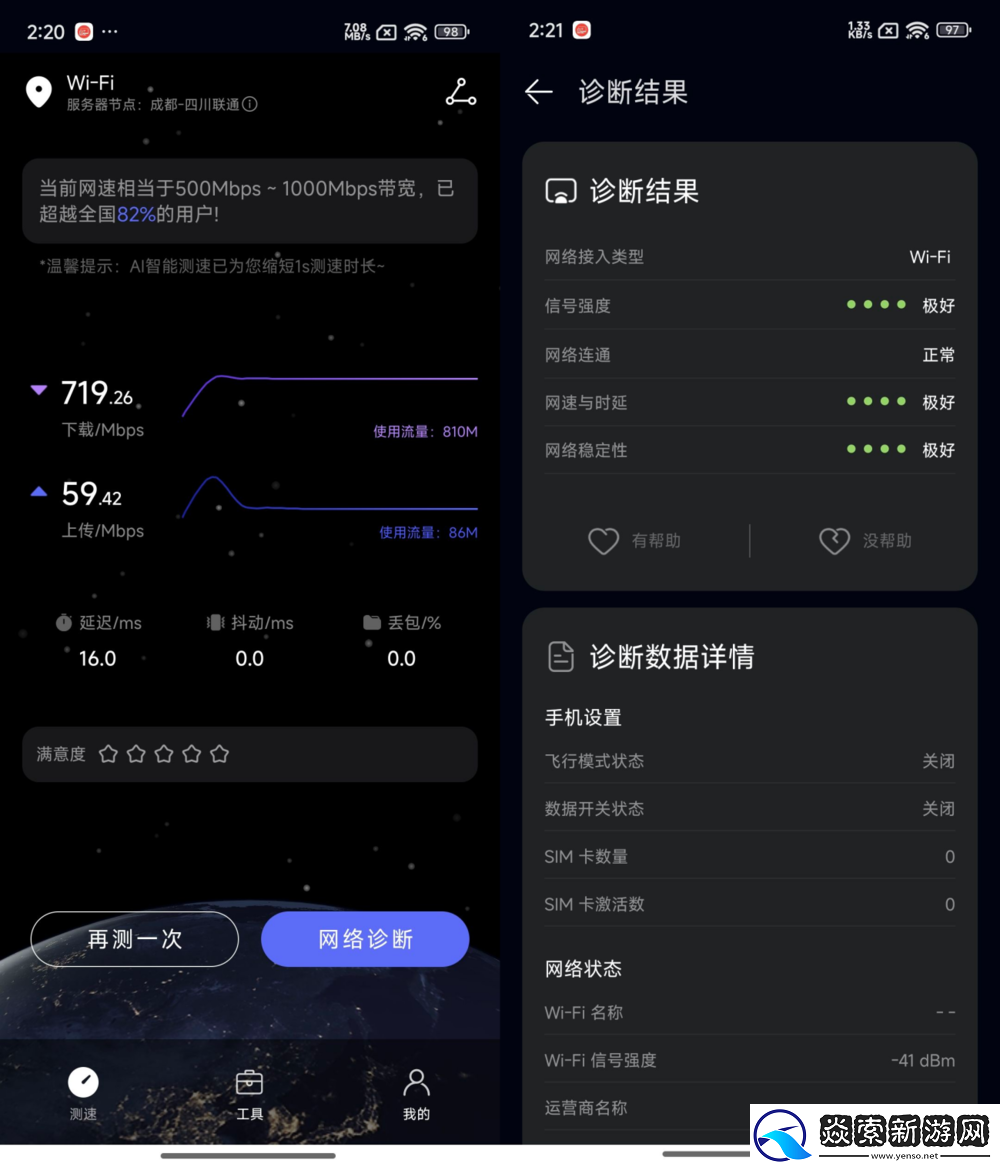Click the 再测一次 retest button
The height and width of the screenshot is (1167, 1000).
click(x=134, y=939)
